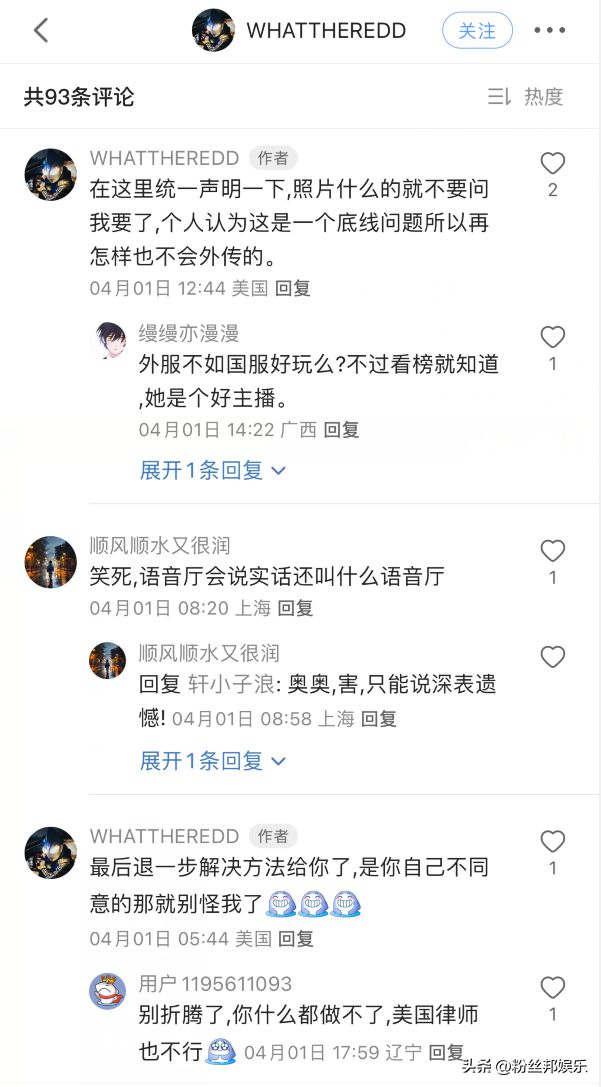Change comment sorting via 热度
This screenshot has width=601, height=1087.
point(525,97)
